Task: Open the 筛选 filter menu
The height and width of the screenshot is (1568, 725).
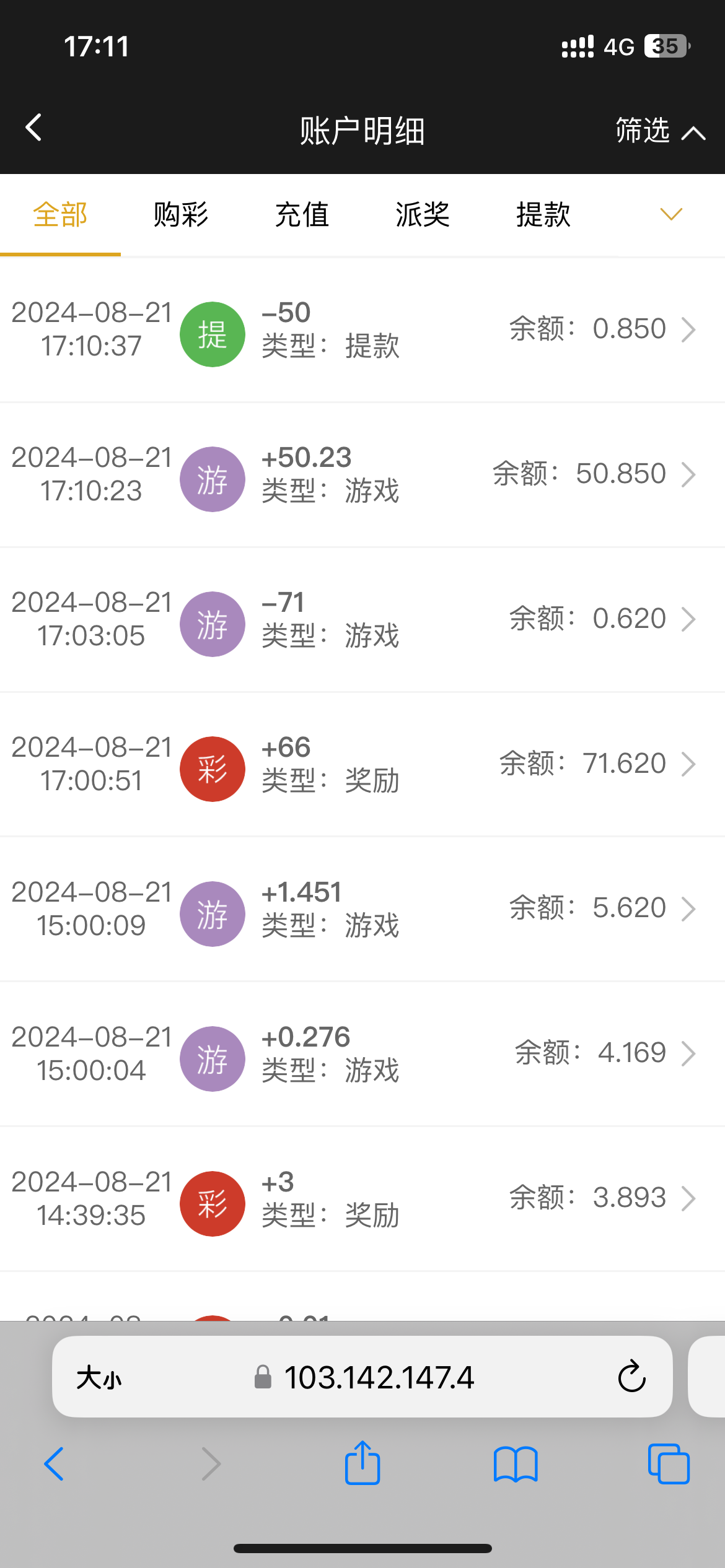Action: [659, 131]
